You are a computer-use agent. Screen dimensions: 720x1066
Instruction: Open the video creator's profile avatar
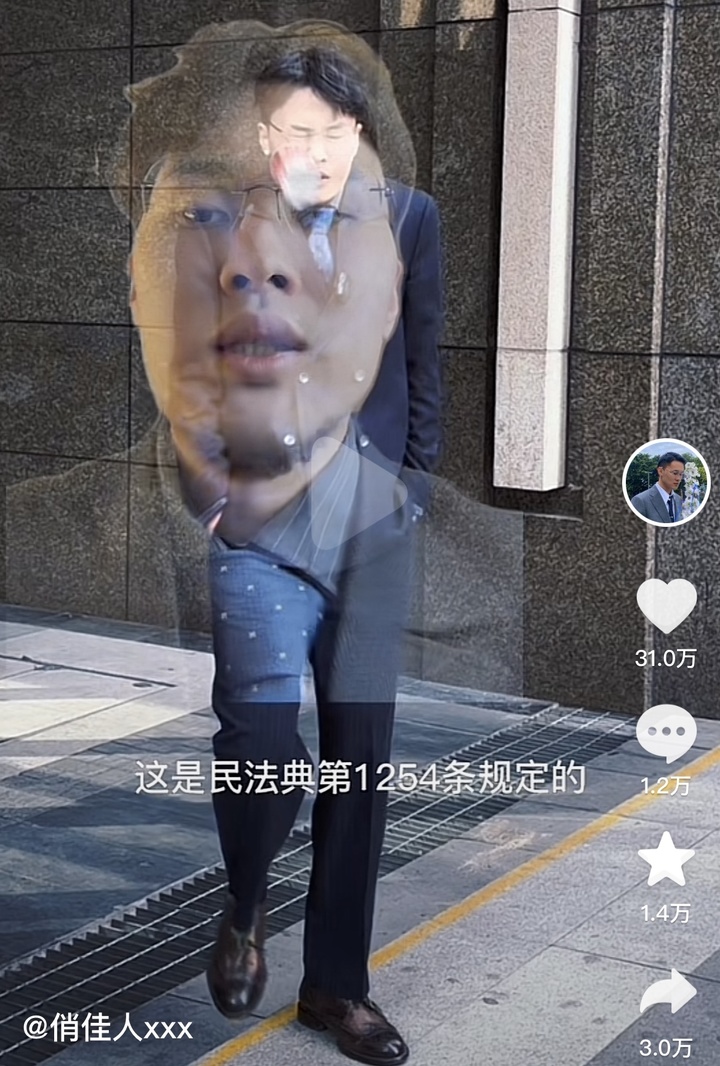click(665, 482)
